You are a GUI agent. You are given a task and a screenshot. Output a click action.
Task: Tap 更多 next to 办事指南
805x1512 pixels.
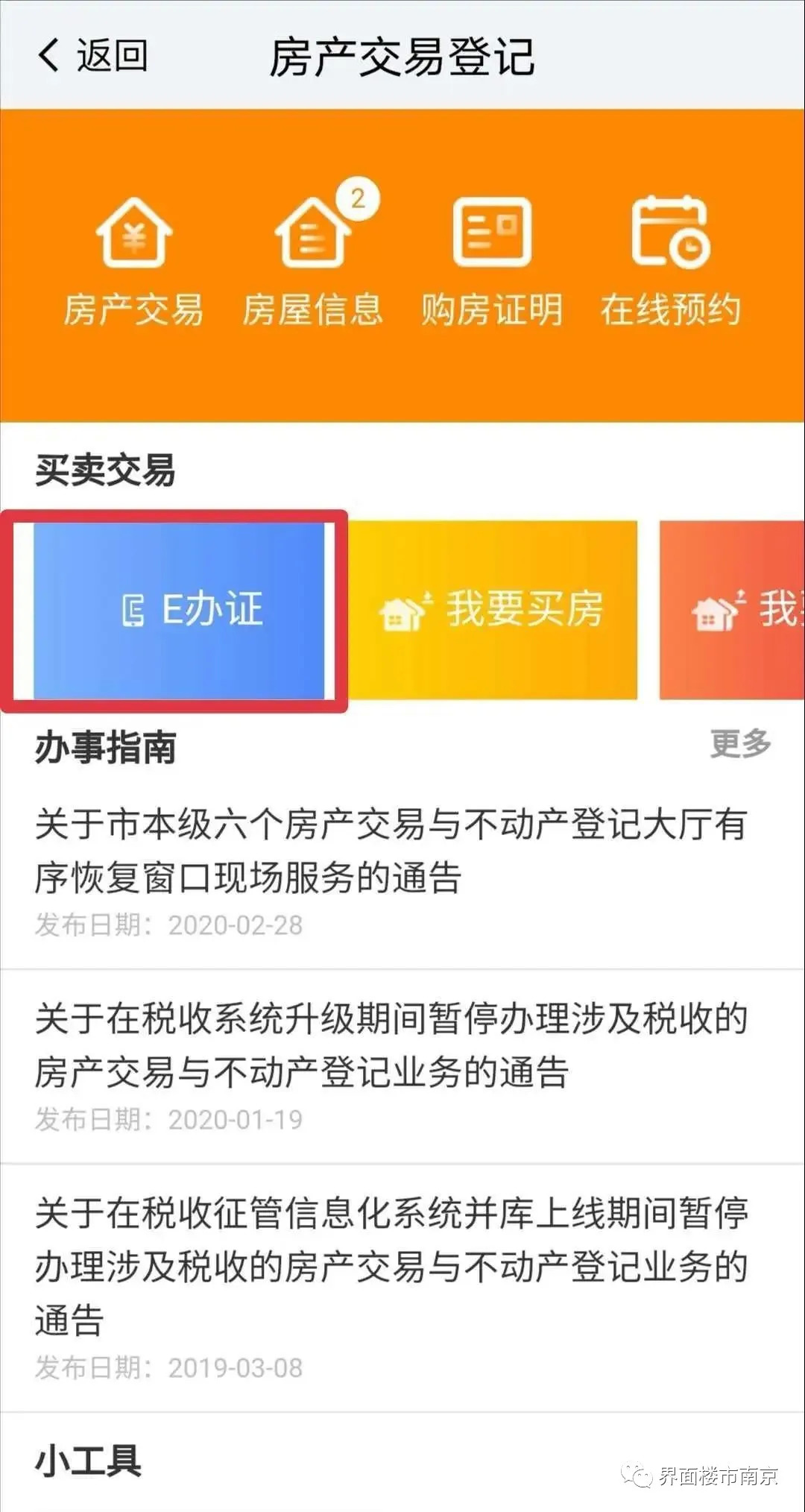tap(739, 743)
